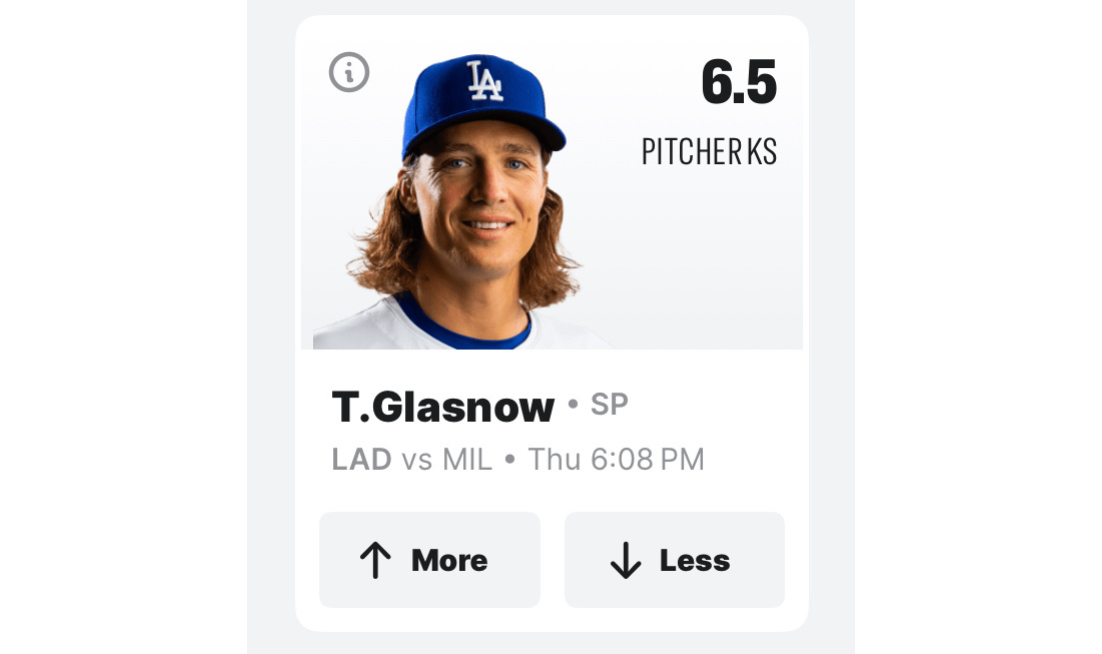Image resolution: width=1102 pixels, height=654 pixels.
Task: Pick More on 6.5 Pitcher Ks
Action: [429, 559]
